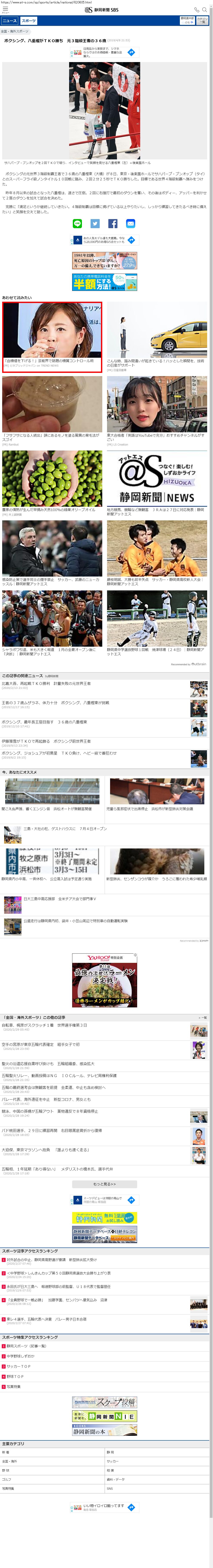Viewport: 213px width, 1568px height.
Task: Share article by email icon
Action: coord(130,223)
